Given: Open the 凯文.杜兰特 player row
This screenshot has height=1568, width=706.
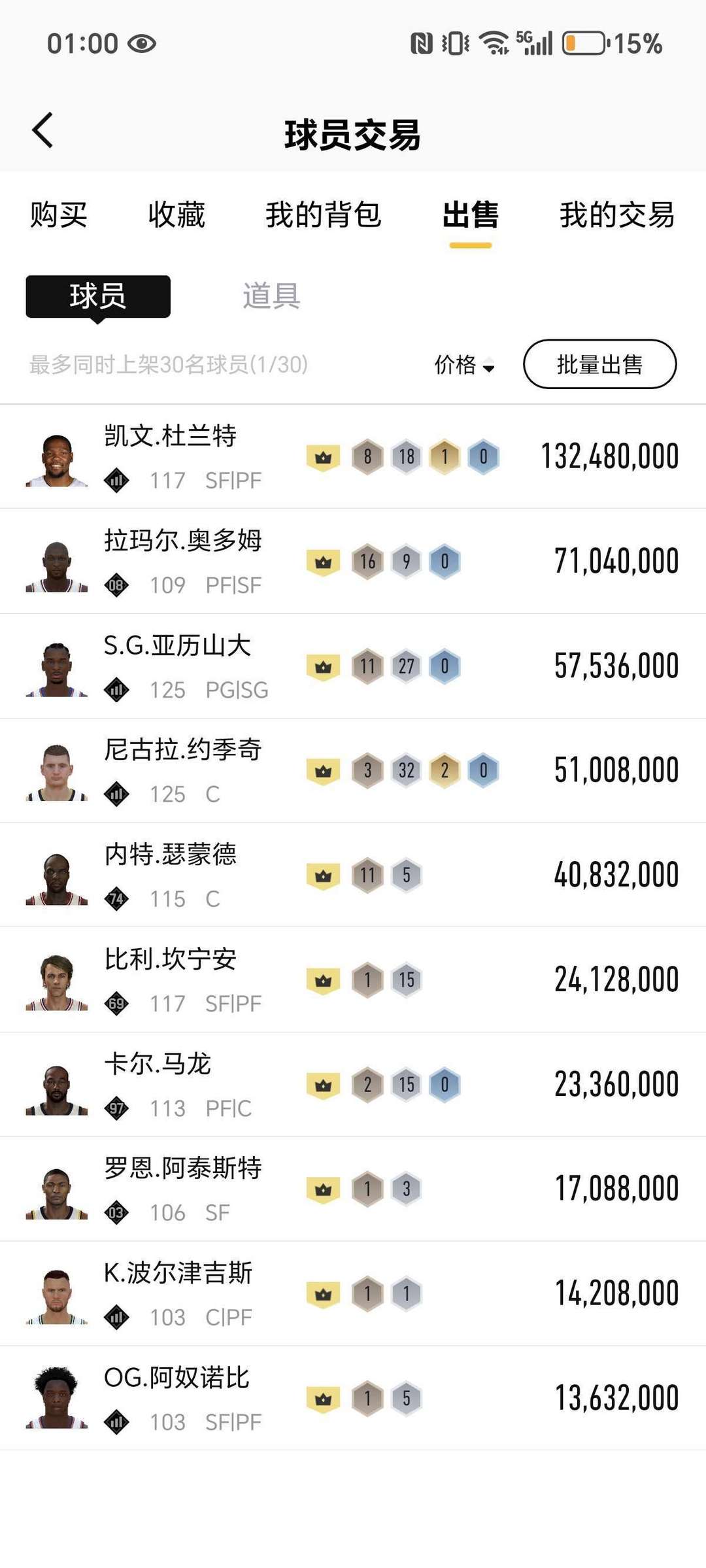Looking at the screenshot, I should tap(353, 456).
